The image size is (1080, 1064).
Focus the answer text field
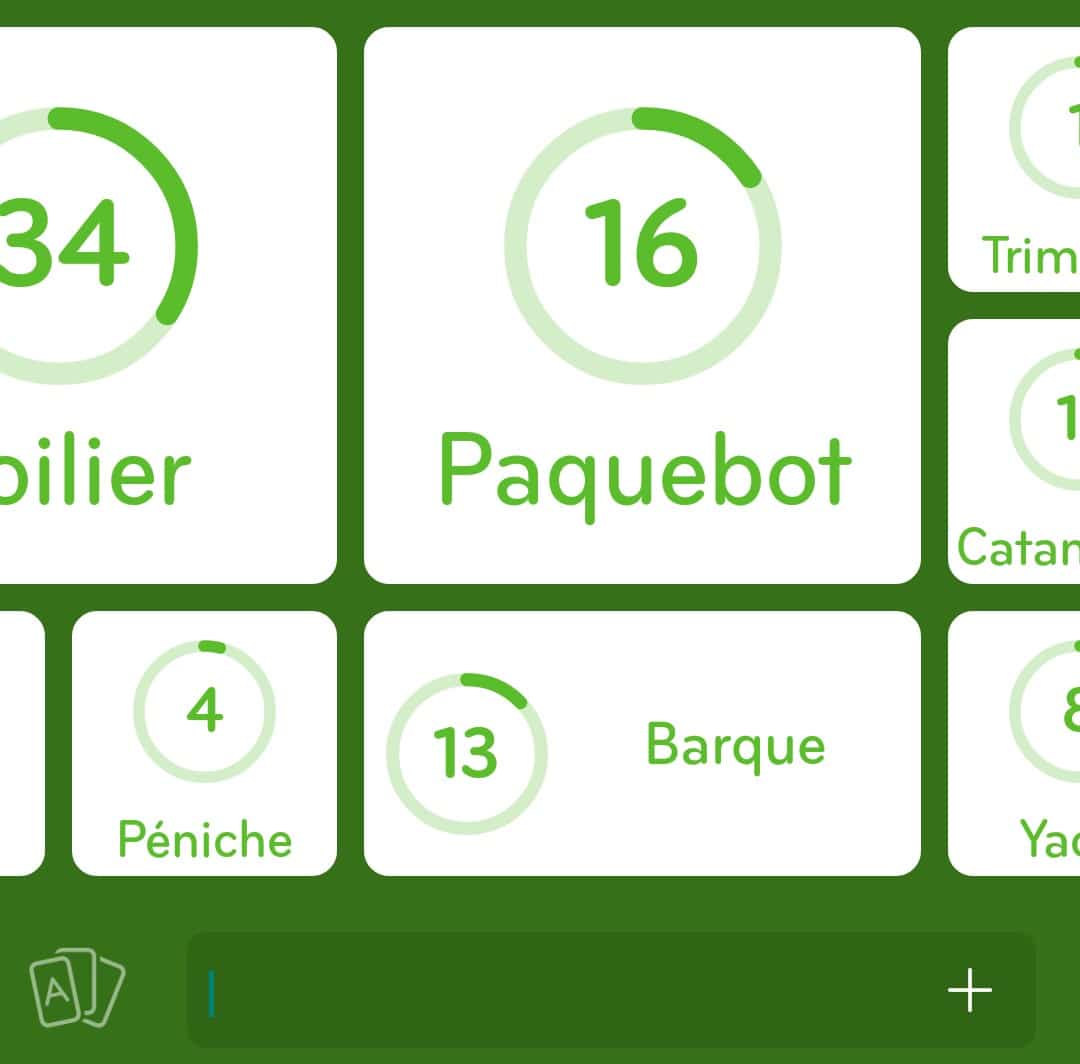pos(560,990)
